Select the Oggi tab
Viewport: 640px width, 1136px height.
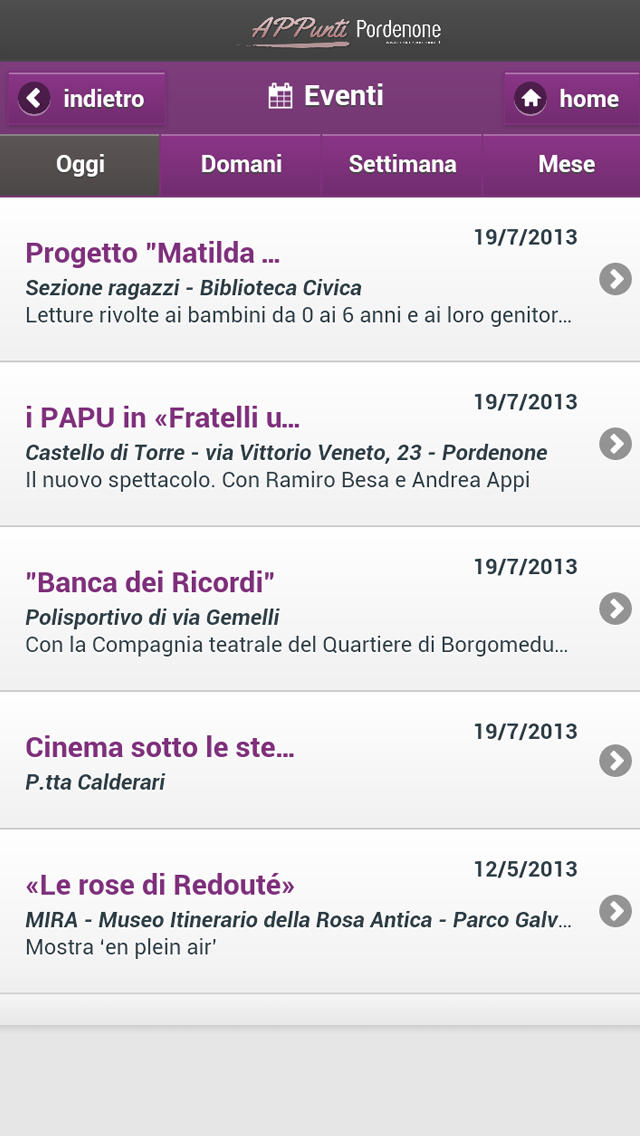tap(80, 164)
